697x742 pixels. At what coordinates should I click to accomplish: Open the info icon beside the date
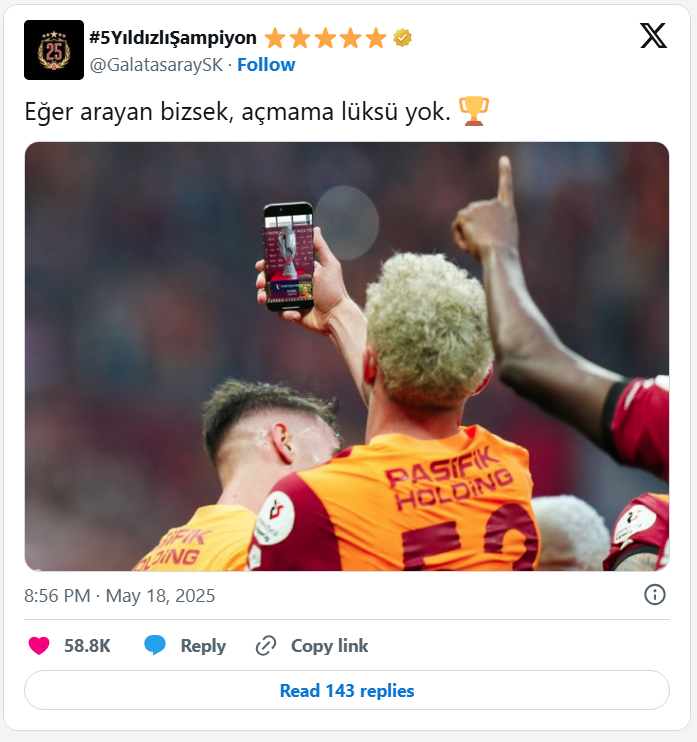point(654,595)
